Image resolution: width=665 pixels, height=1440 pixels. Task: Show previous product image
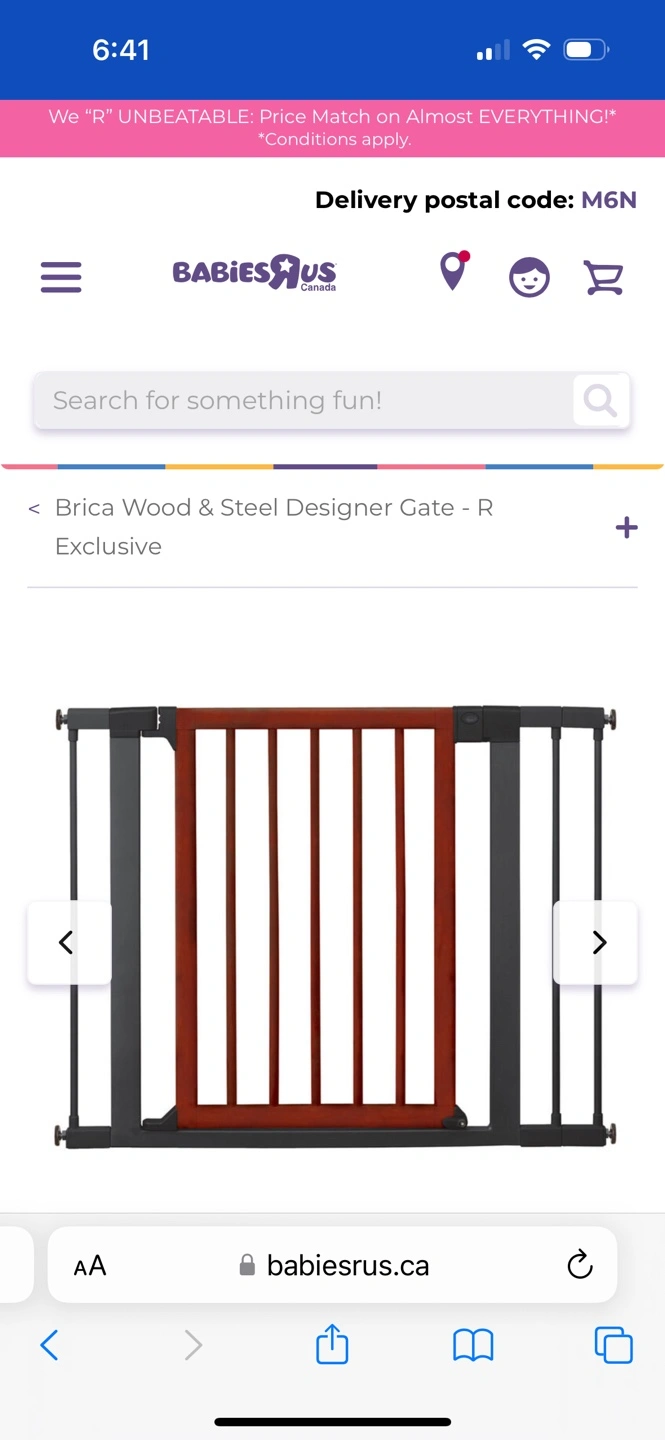click(x=67, y=942)
